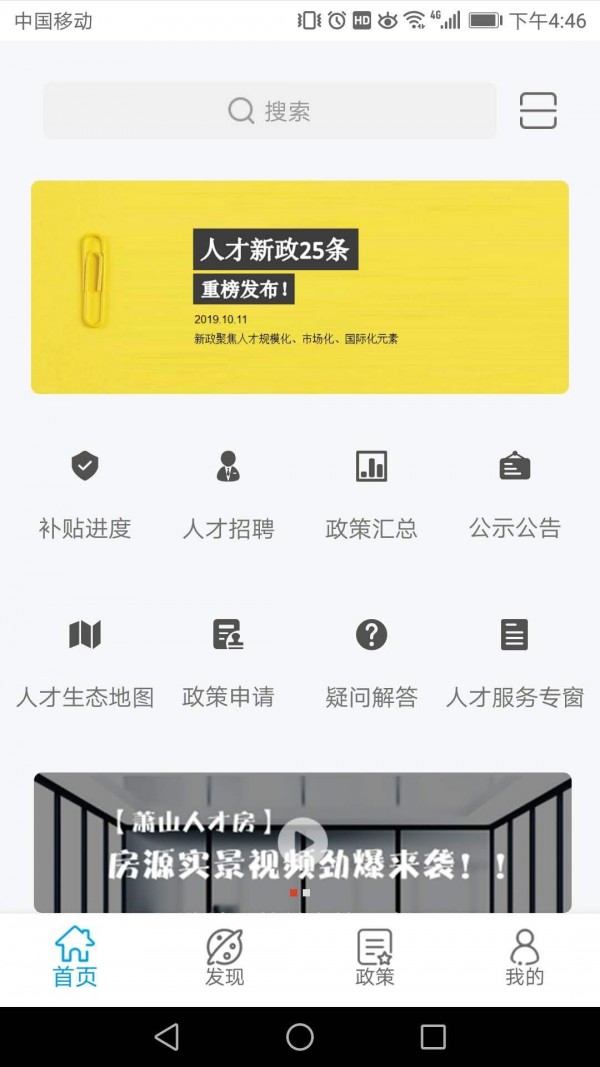Screen dimensions: 600x1067
Task: Switch to the 我的 tab
Action: click(x=524, y=957)
